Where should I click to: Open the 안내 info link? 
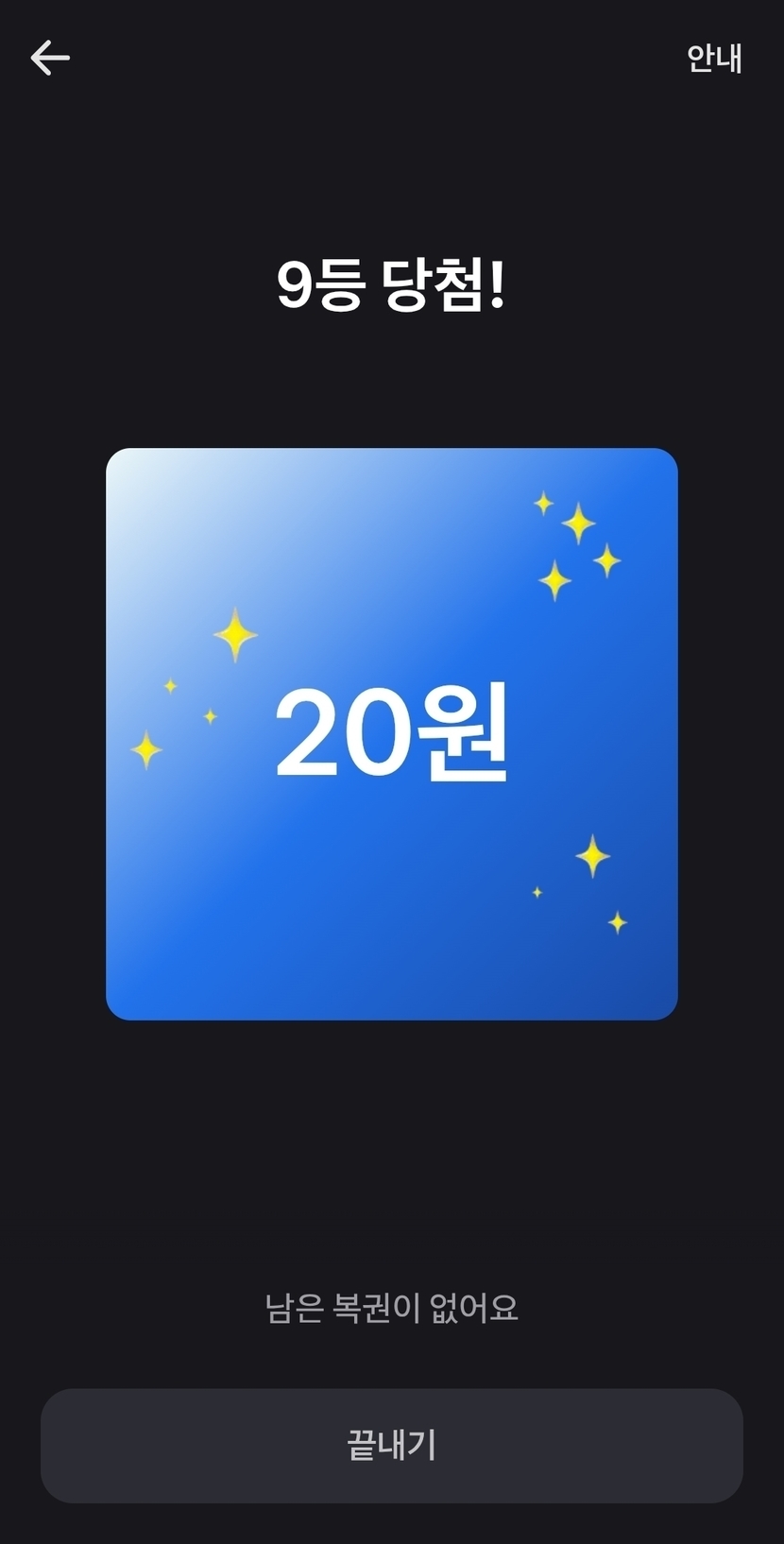click(x=713, y=59)
